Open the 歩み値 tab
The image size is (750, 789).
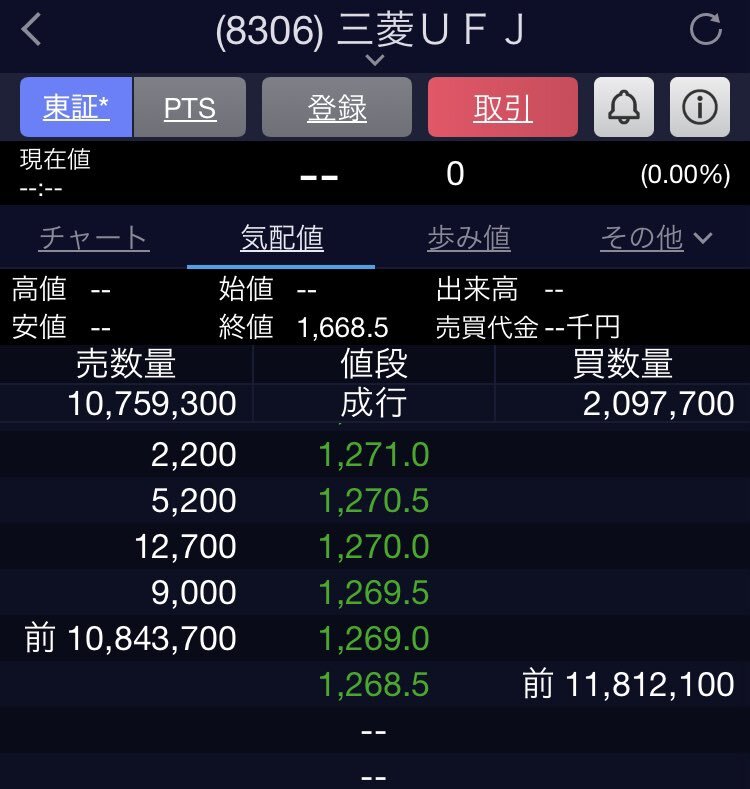[x=468, y=238]
